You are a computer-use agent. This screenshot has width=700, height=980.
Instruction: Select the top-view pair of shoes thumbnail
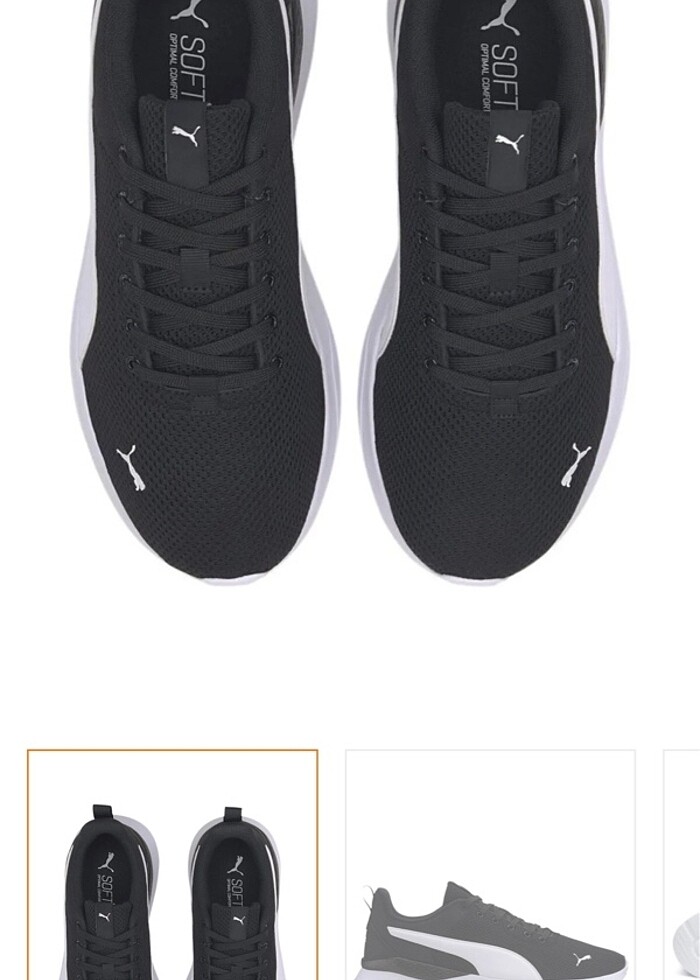[172, 865]
